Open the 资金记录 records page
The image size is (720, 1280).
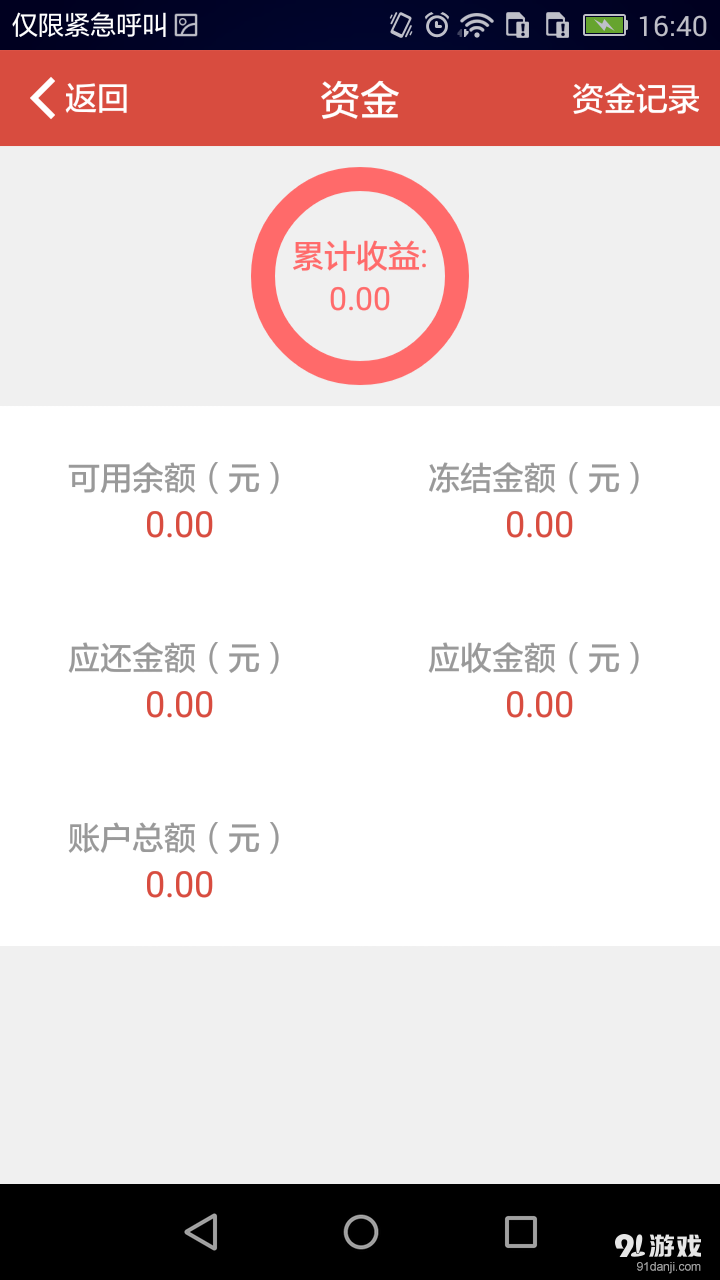click(x=636, y=98)
